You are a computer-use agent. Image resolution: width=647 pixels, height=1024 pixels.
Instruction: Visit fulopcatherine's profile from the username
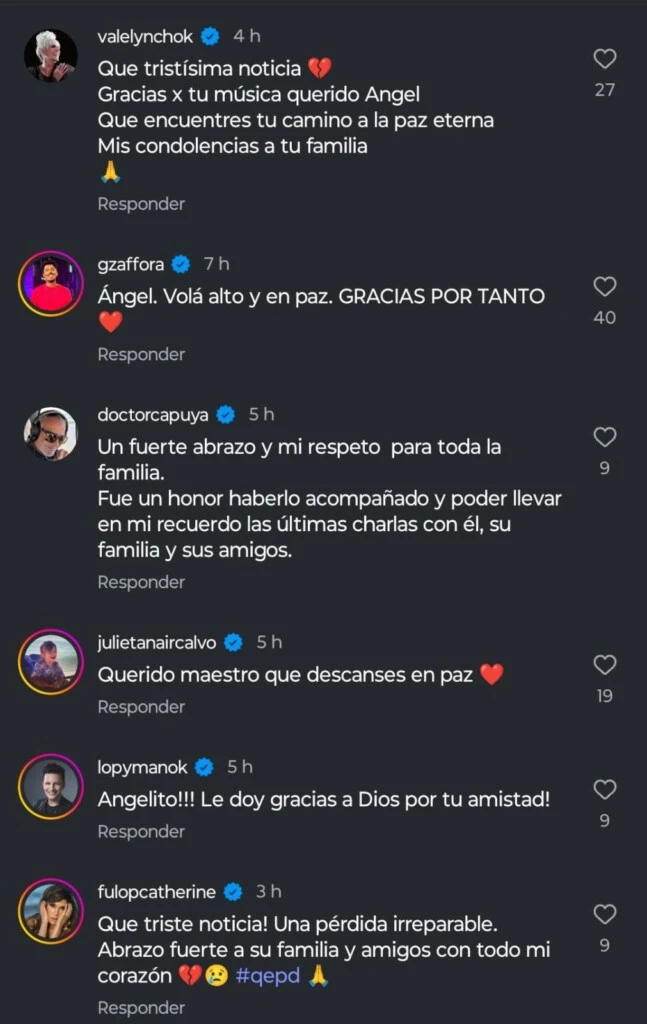click(155, 891)
